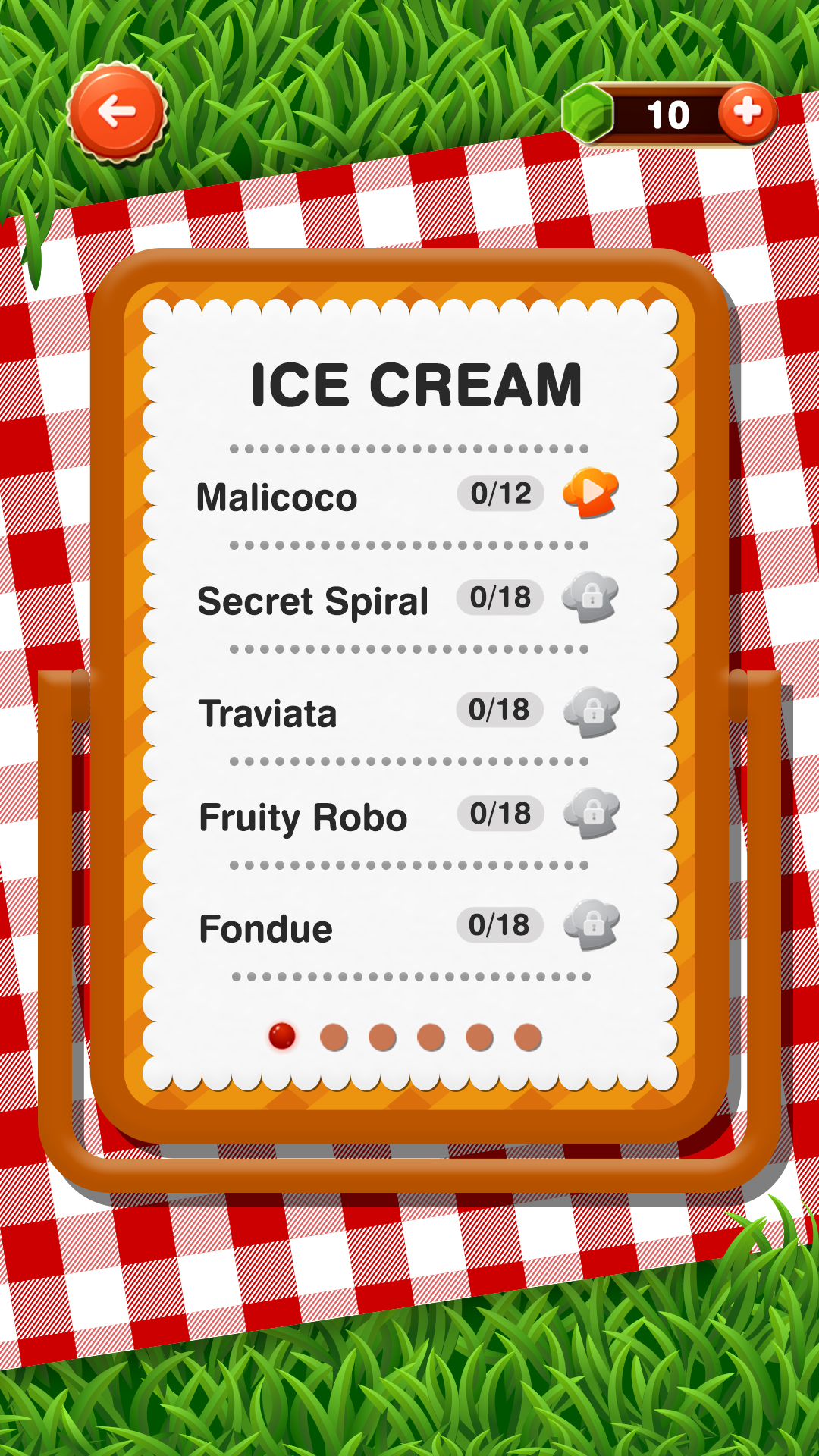This screenshot has height=1456, width=819.
Task: Open the Malicoco level
Action: point(276,497)
